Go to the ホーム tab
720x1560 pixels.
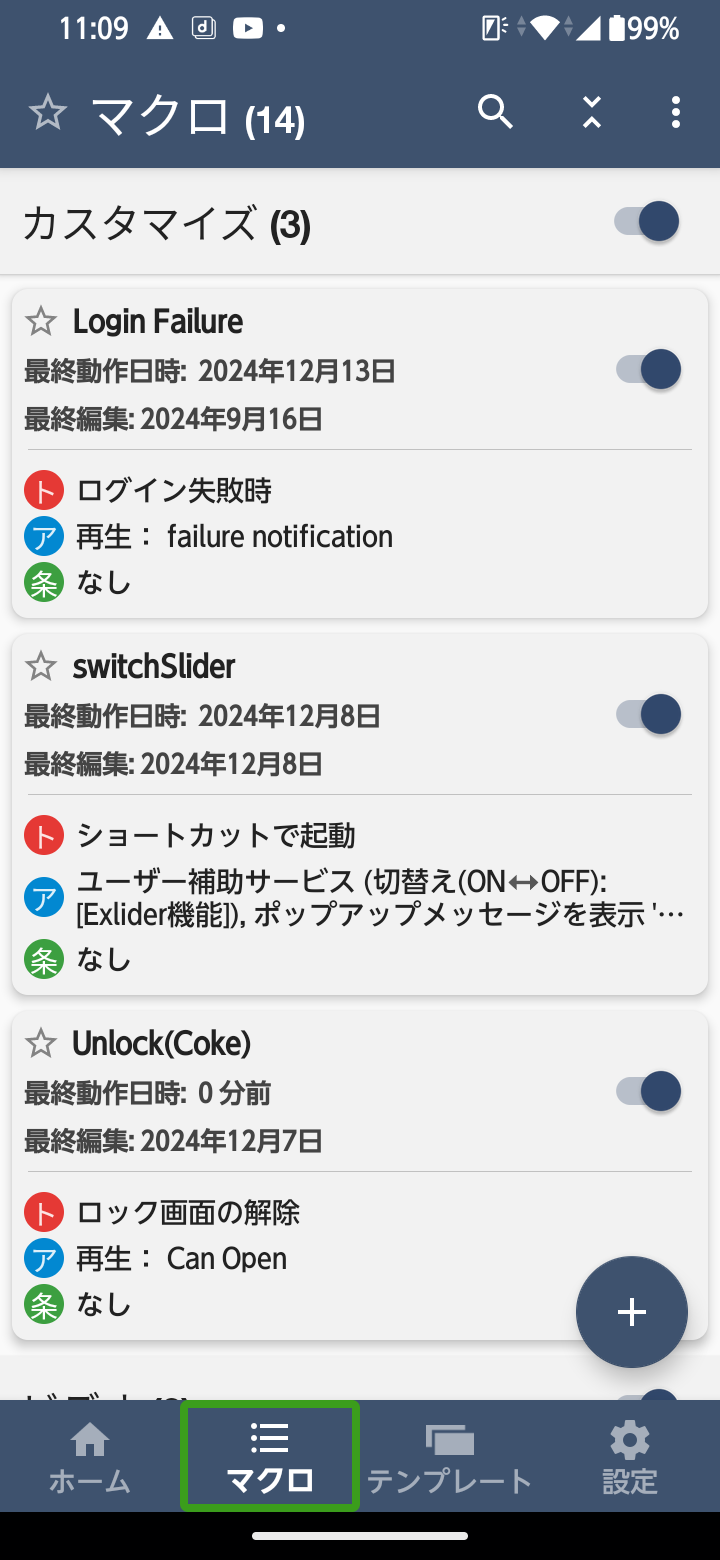click(90, 1456)
